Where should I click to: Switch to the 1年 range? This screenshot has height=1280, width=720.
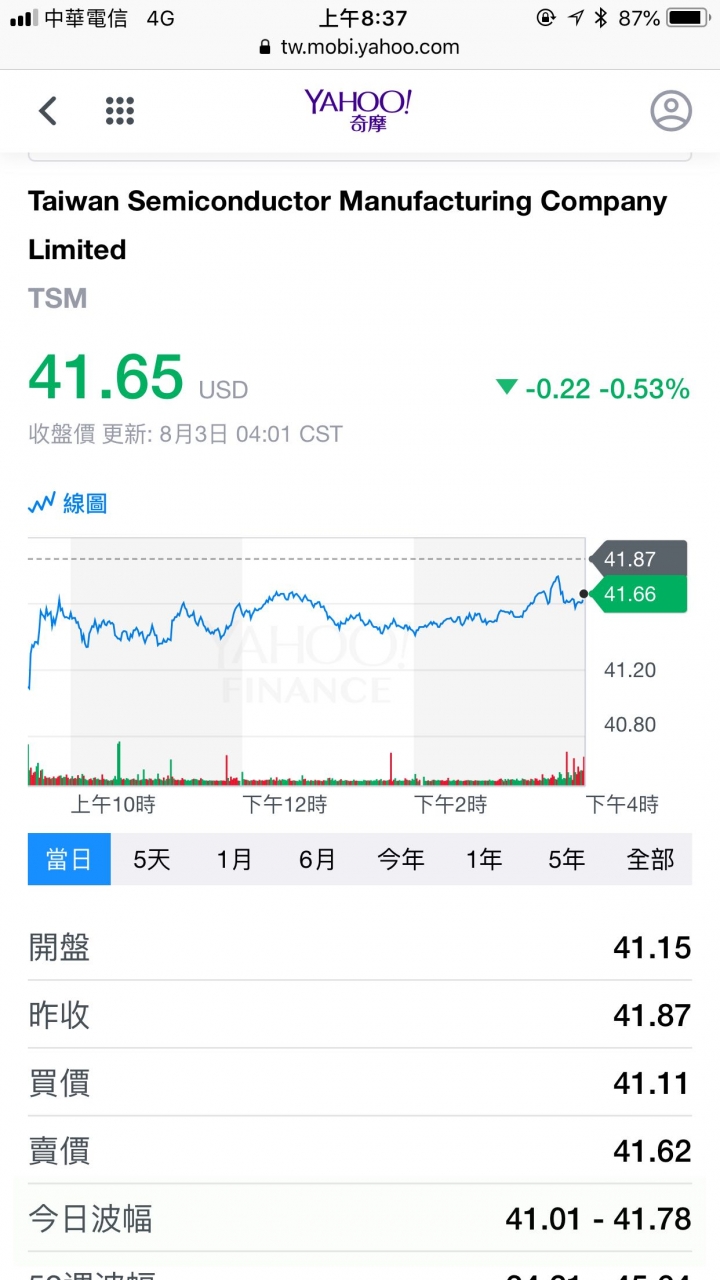(484, 860)
